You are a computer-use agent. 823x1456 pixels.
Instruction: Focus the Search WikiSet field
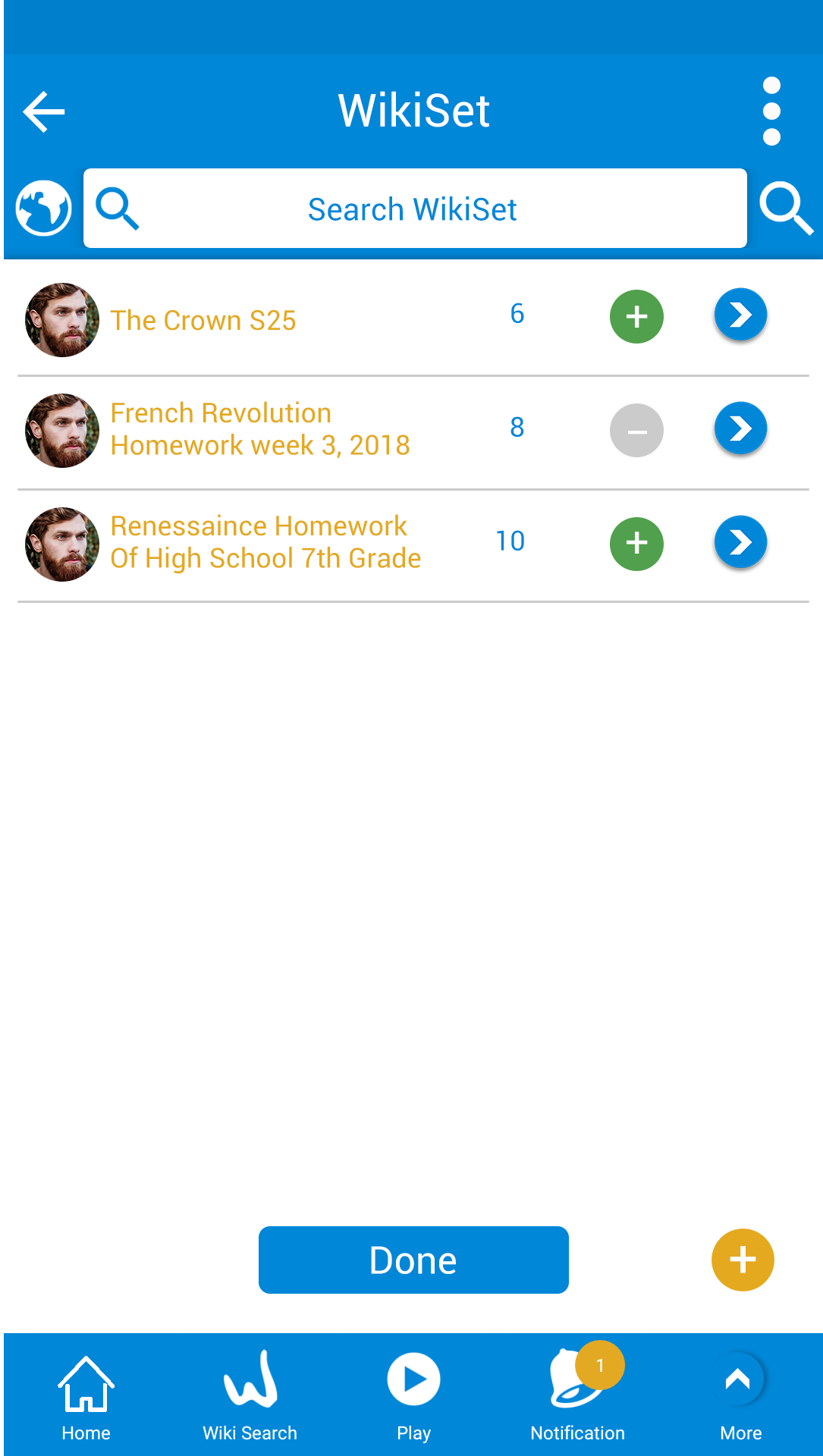[415, 209]
